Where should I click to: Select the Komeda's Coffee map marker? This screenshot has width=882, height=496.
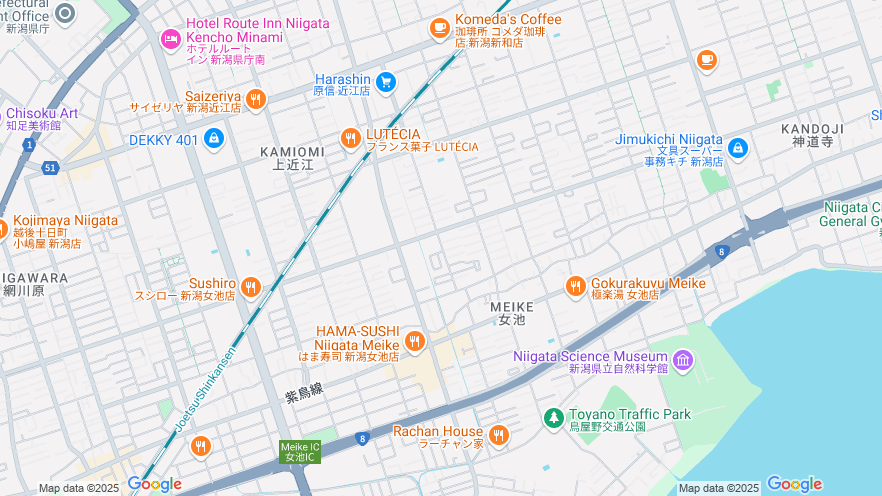(x=439, y=28)
